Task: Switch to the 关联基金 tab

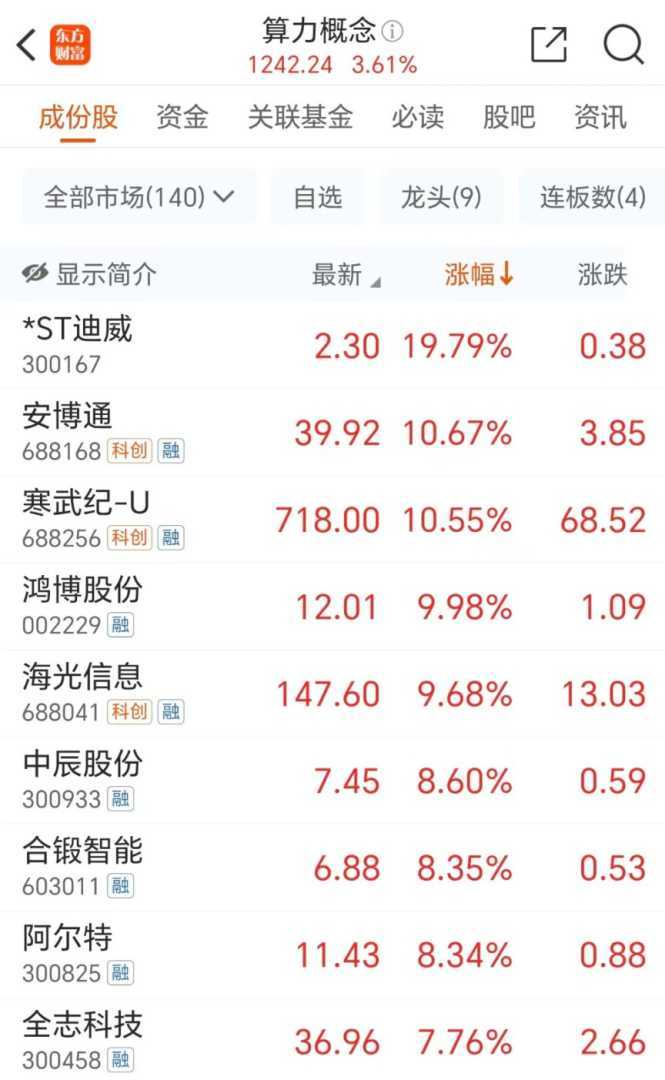Action: (300, 117)
